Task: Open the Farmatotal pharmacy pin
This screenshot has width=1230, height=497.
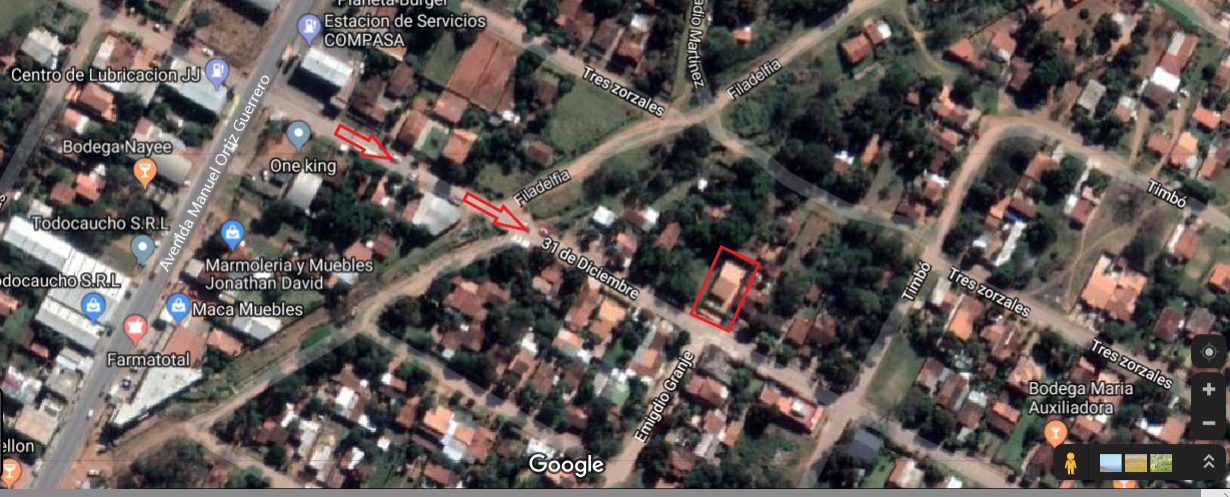Action: 136,327
